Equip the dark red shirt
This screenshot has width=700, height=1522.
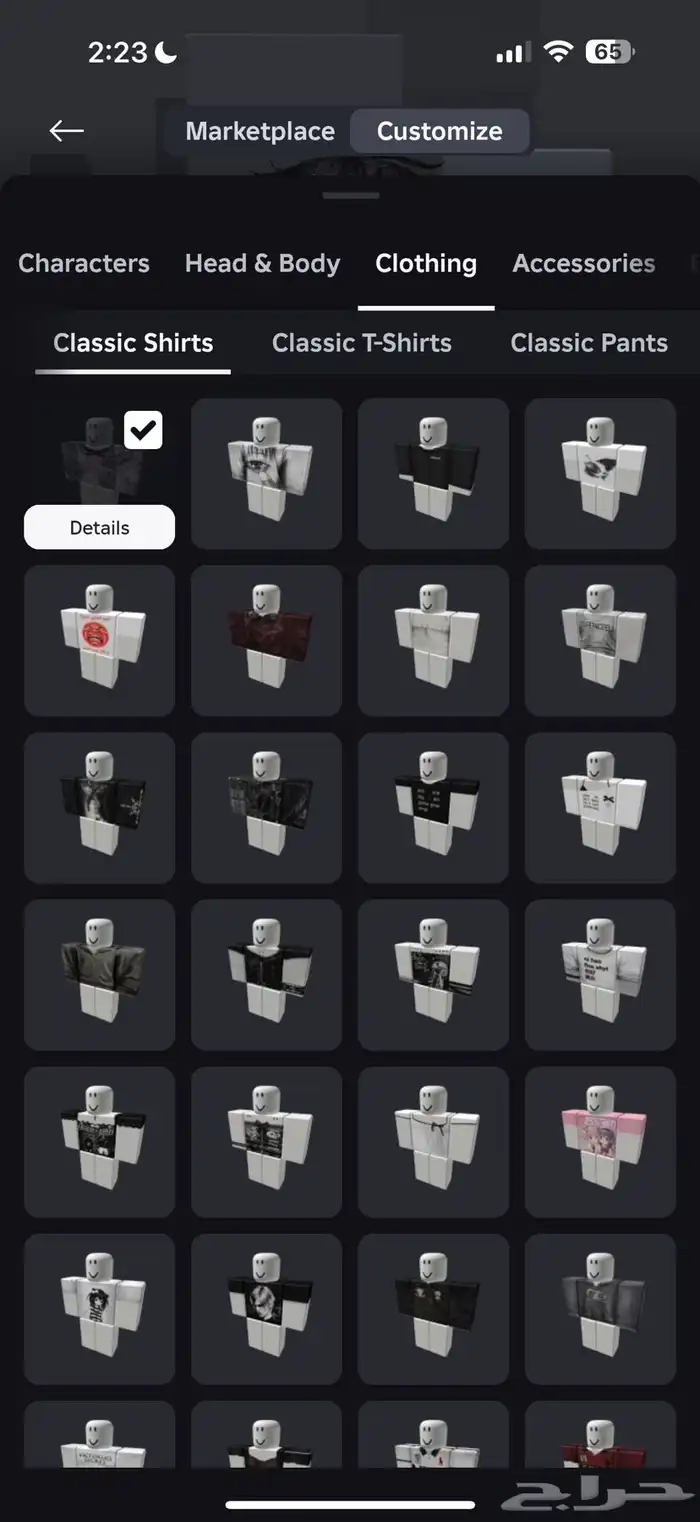click(x=266, y=640)
